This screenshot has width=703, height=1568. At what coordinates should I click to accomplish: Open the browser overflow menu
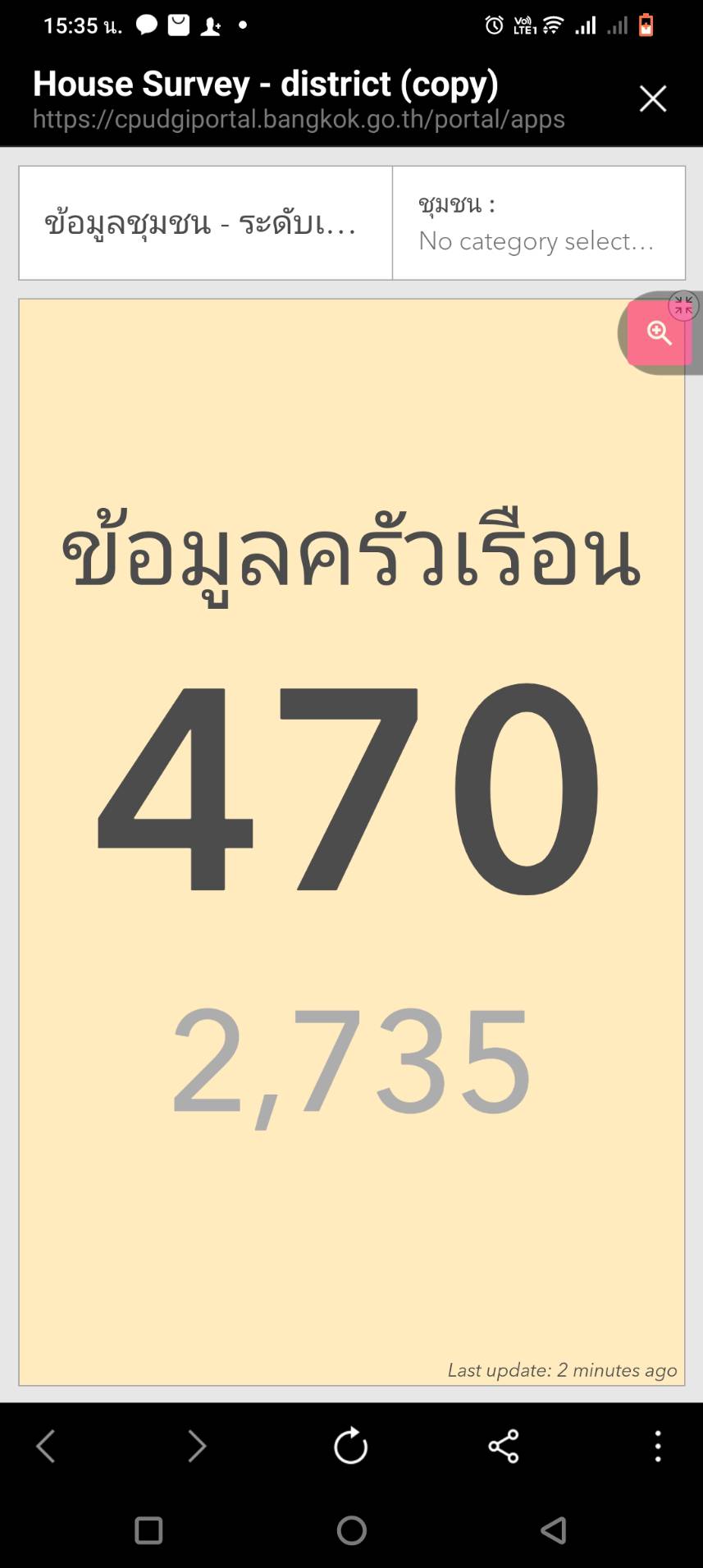point(657,1446)
